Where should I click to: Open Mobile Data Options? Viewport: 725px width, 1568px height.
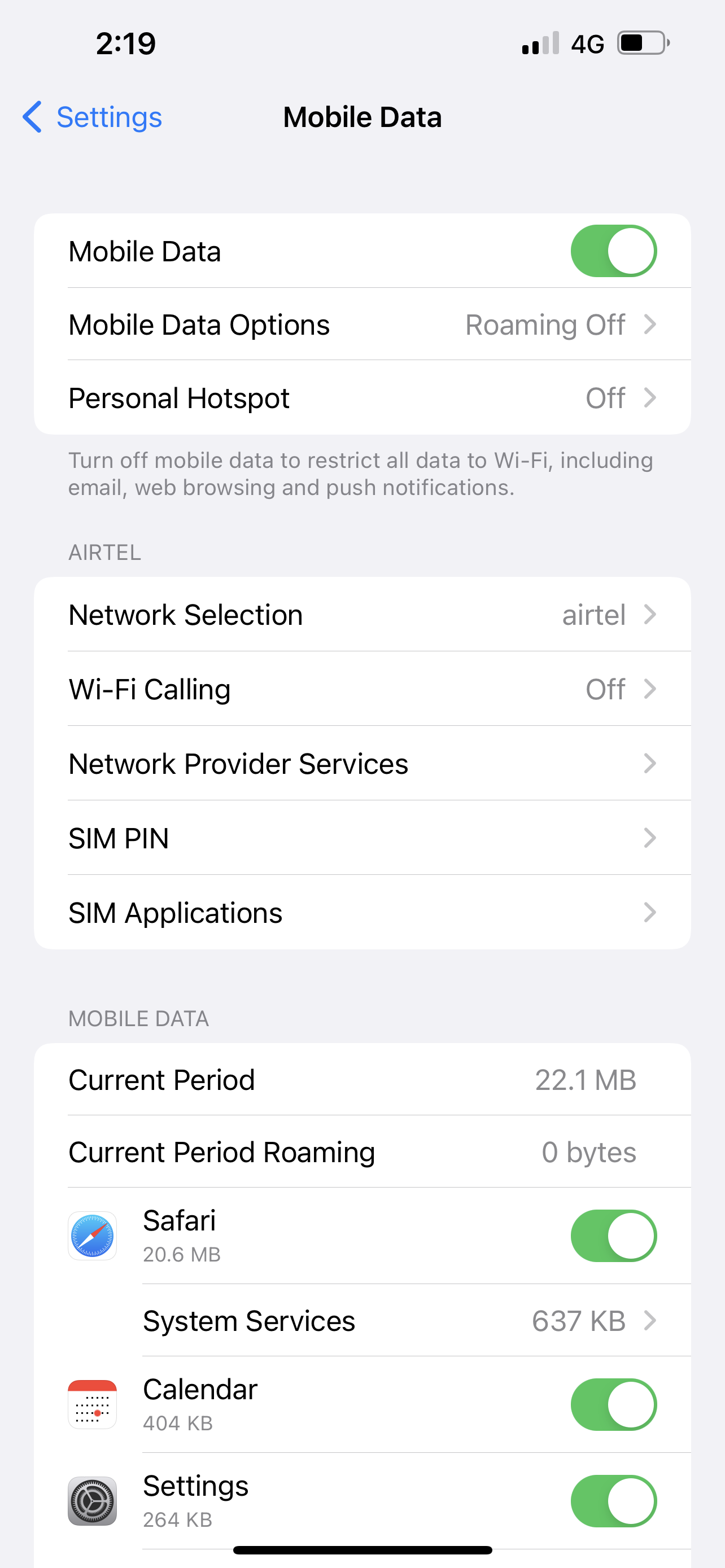coord(362,325)
